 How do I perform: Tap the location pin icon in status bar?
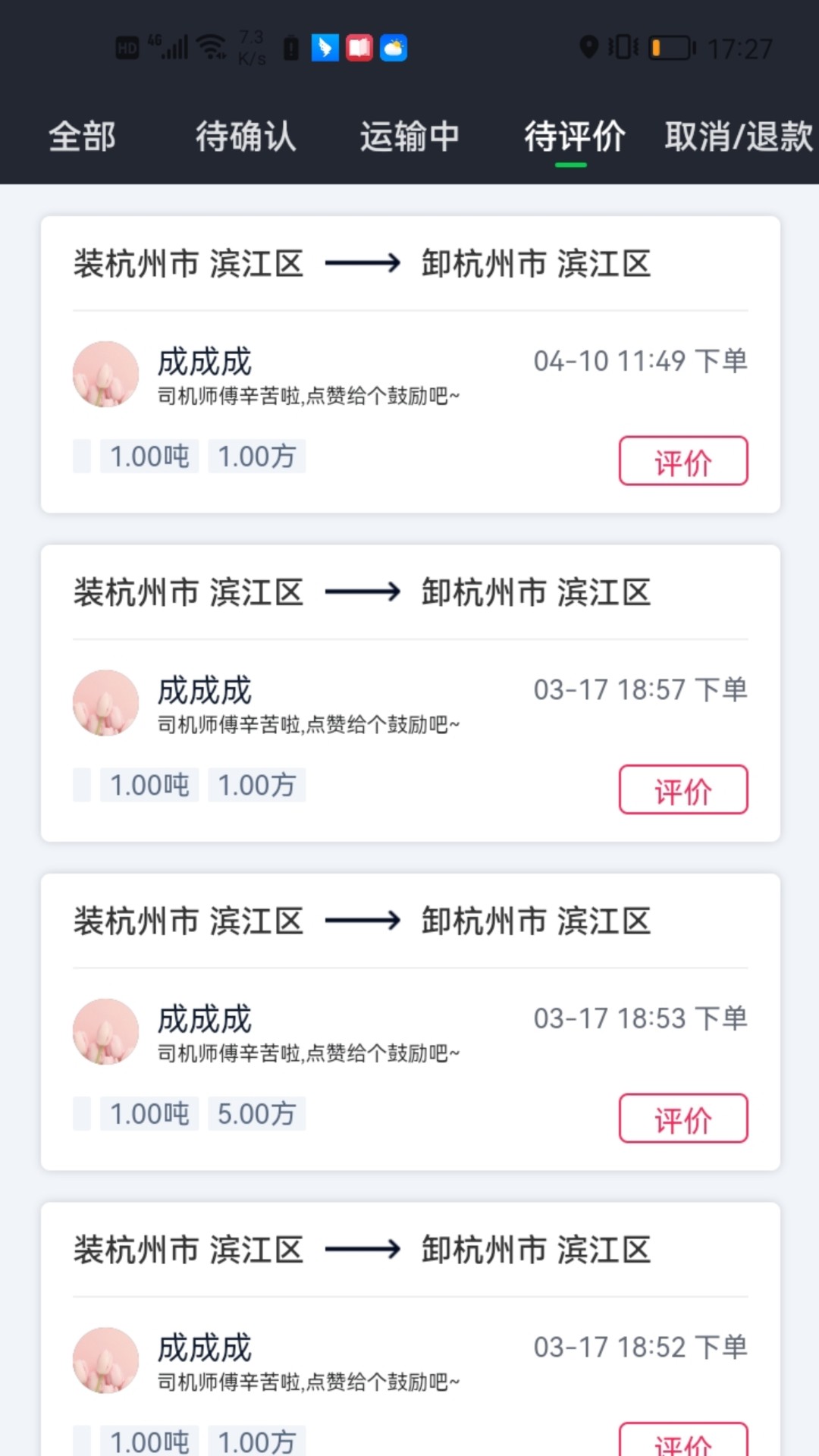(590, 48)
